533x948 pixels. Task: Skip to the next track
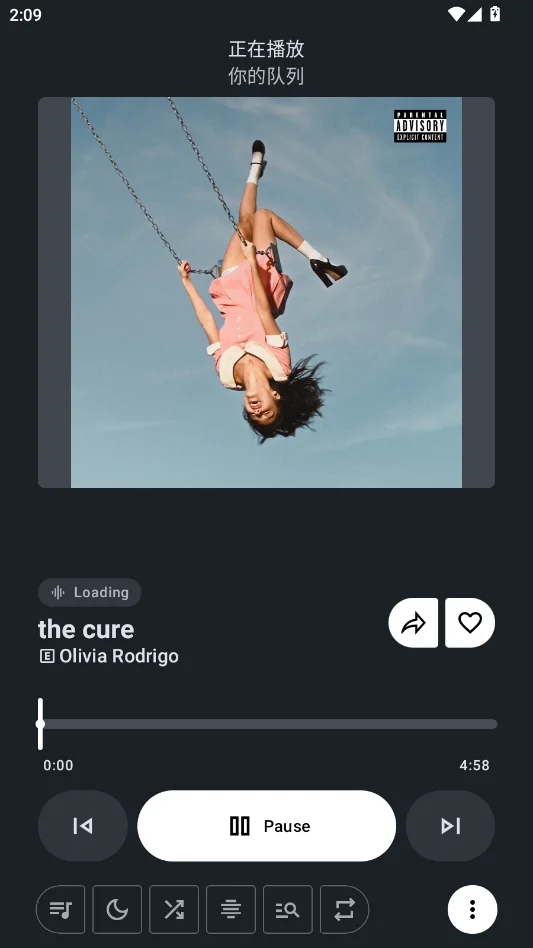450,826
